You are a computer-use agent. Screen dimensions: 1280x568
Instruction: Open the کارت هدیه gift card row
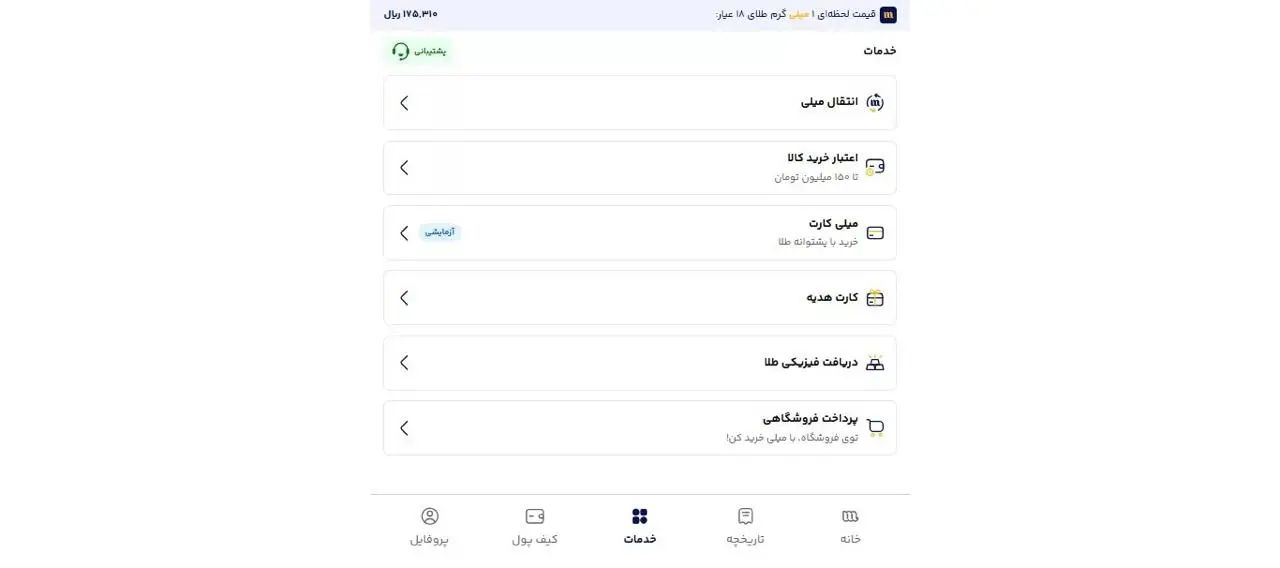(x=640, y=298)
